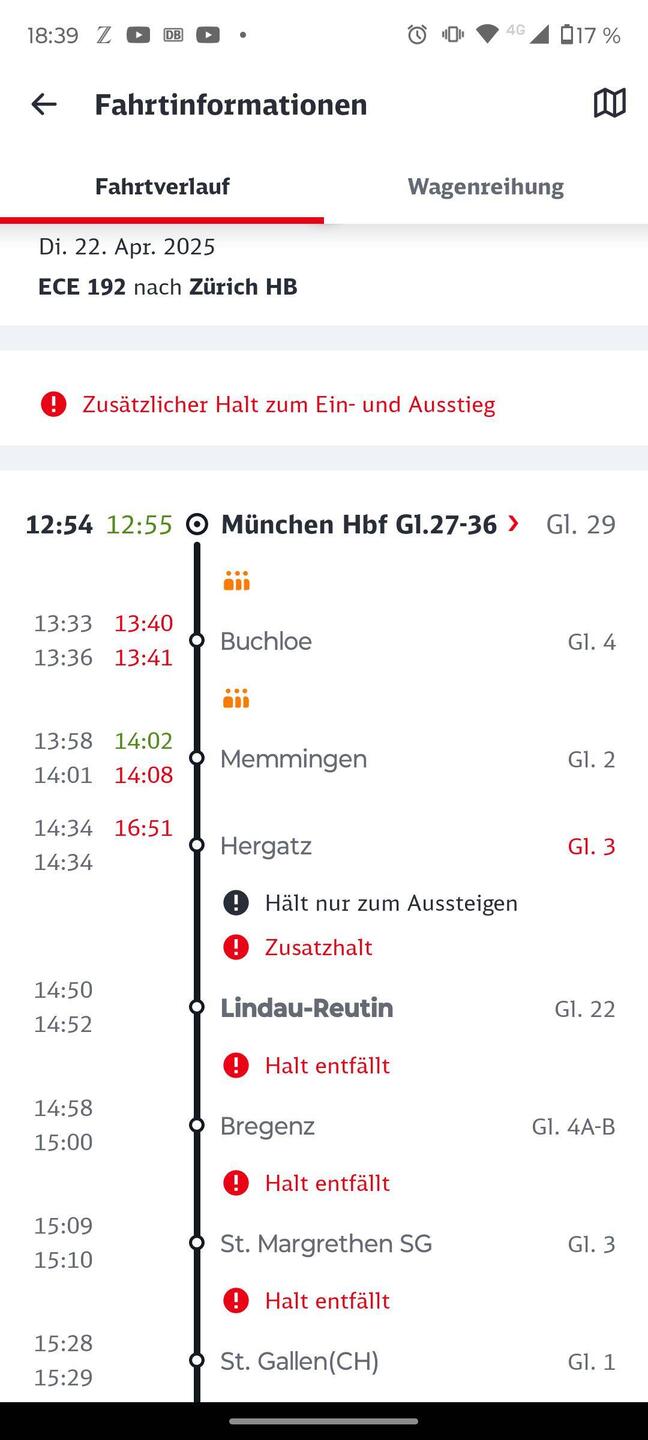This screenshot has width=648, height=1440.
Task: Open the Buchloe stop
Action: pos(266,641)
